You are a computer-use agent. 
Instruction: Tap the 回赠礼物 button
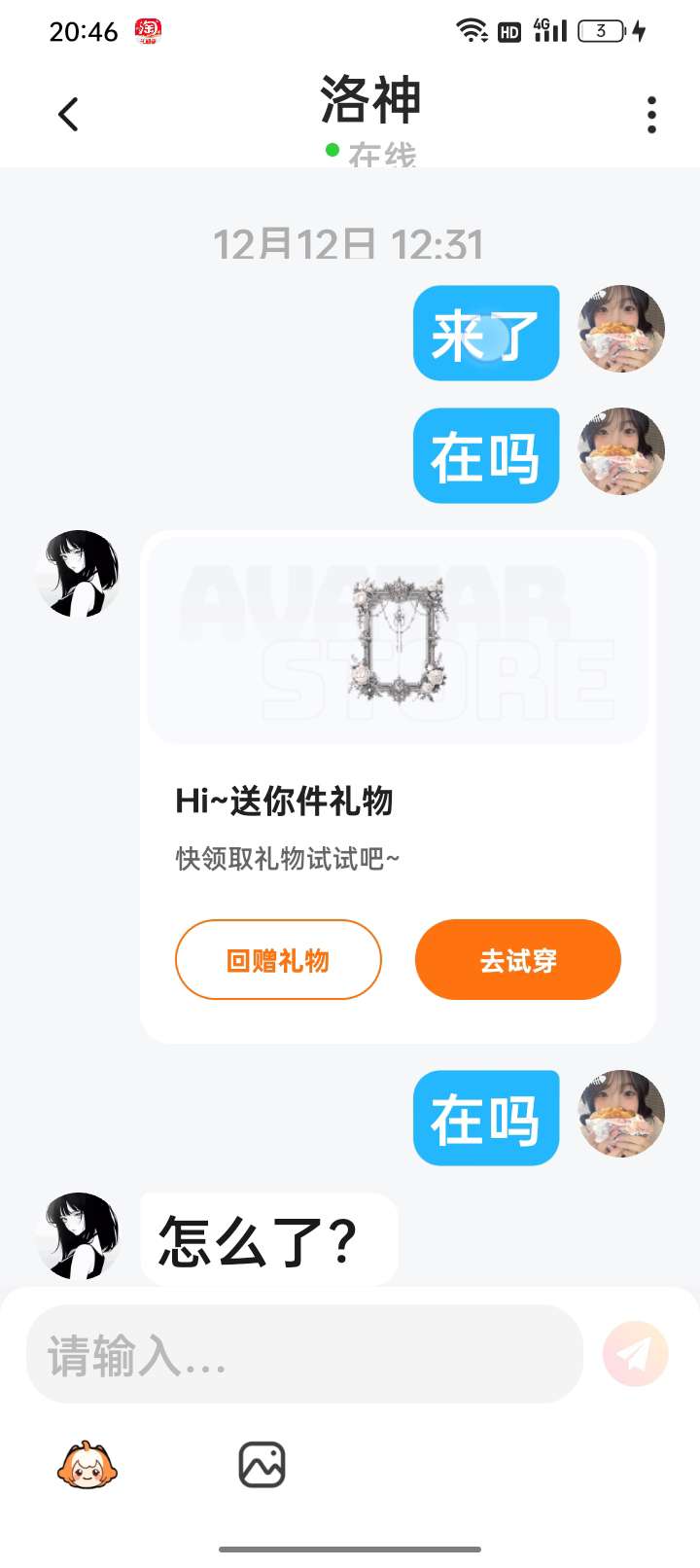pos(278,960)
